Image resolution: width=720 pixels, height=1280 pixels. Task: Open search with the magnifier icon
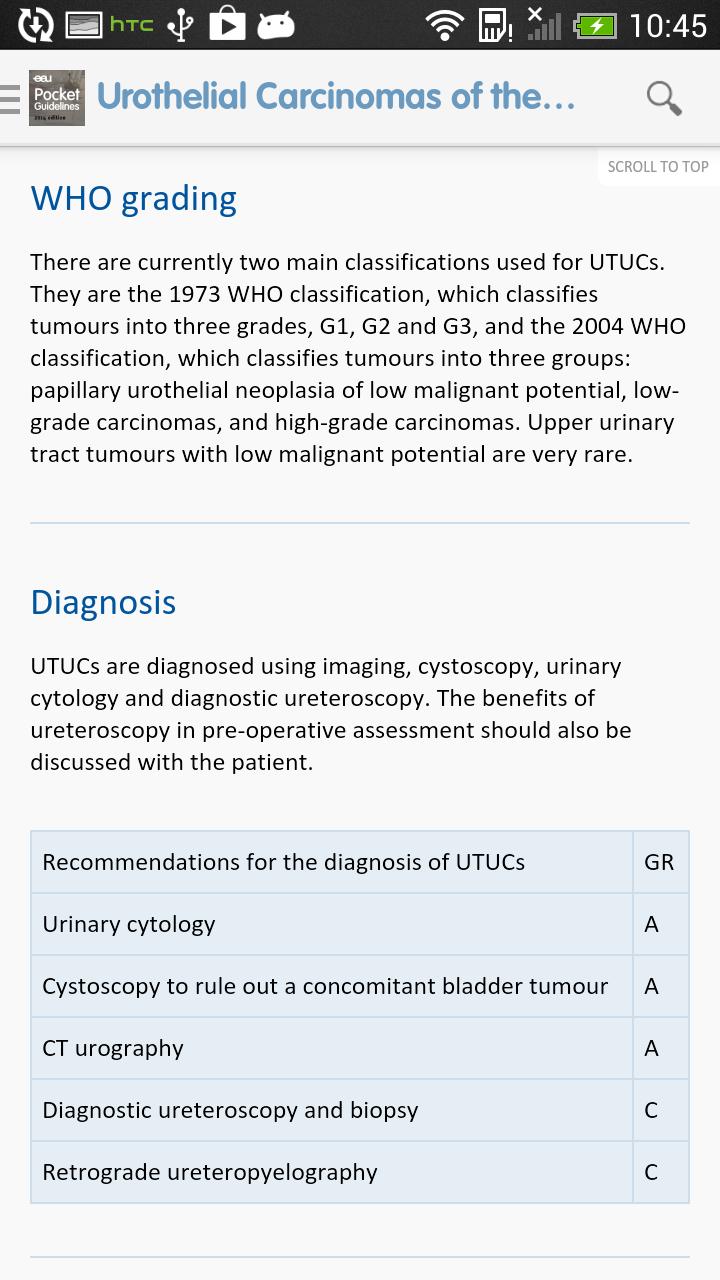[x=662, y=97]
